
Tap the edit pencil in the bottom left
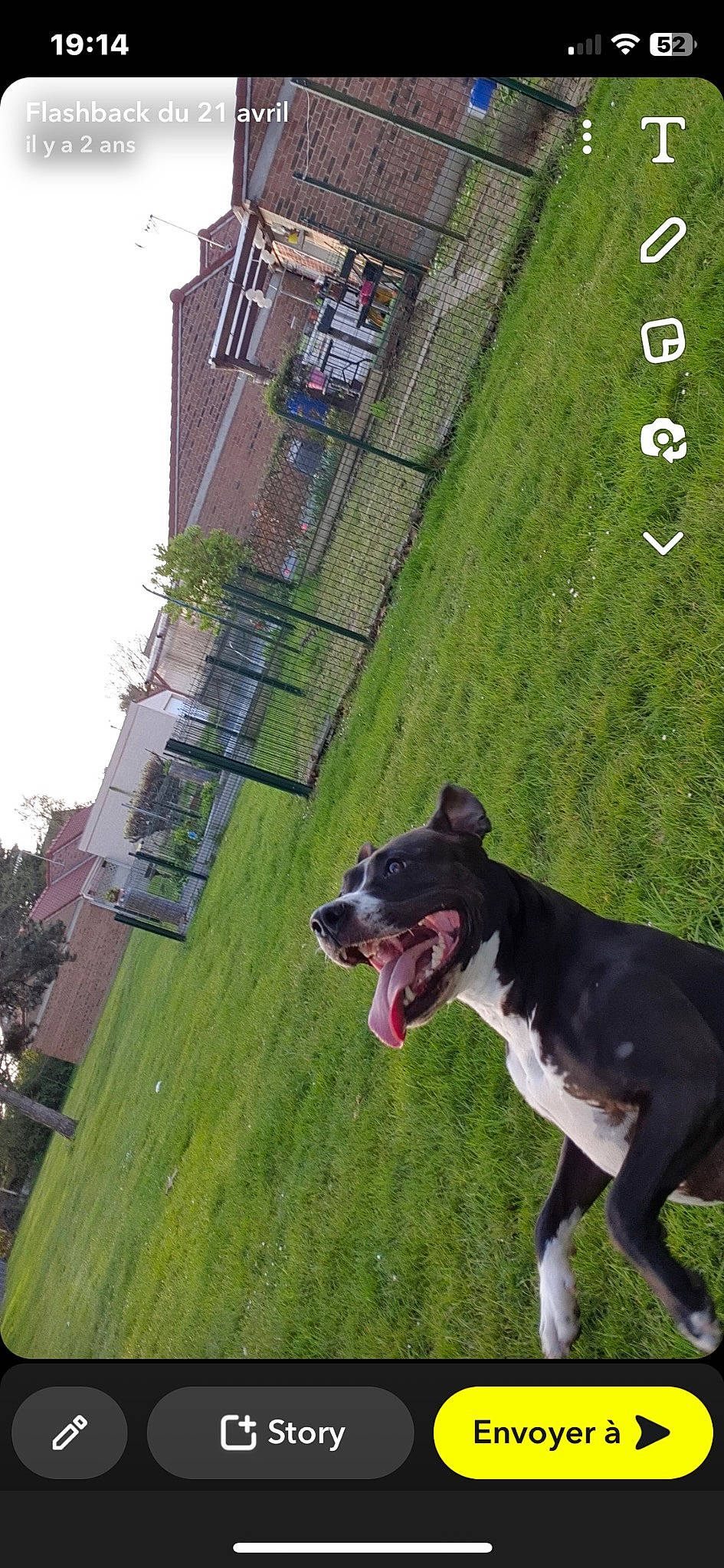pyautogui.click(x=69, y=1432)
